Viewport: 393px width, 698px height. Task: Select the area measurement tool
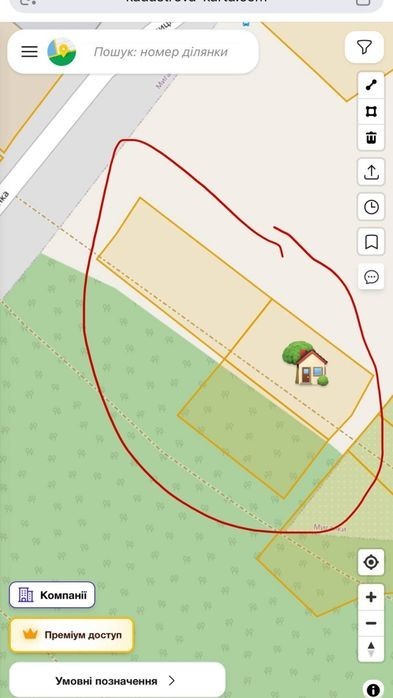(371, 112)
